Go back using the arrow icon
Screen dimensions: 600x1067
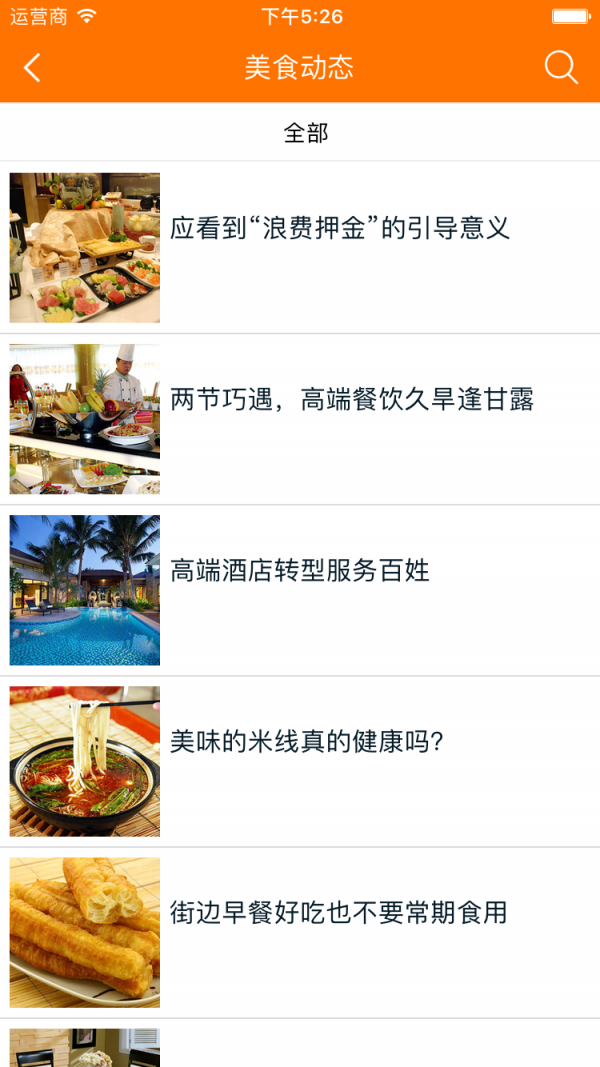point(32,68)
